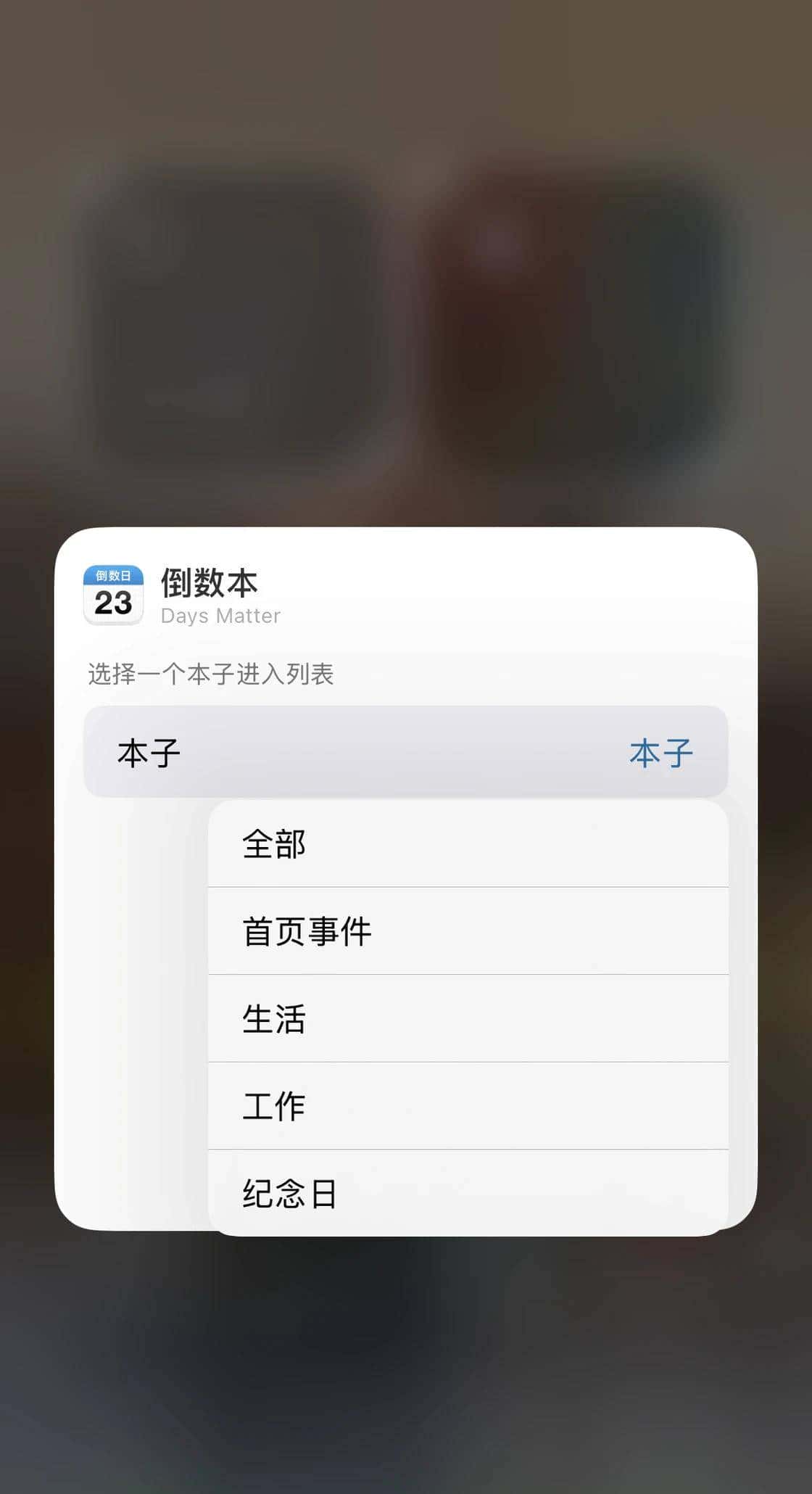812x1494 pixels.
Task: Click the blue 倒数日 badge on the icon
Action: pos(115,574)
